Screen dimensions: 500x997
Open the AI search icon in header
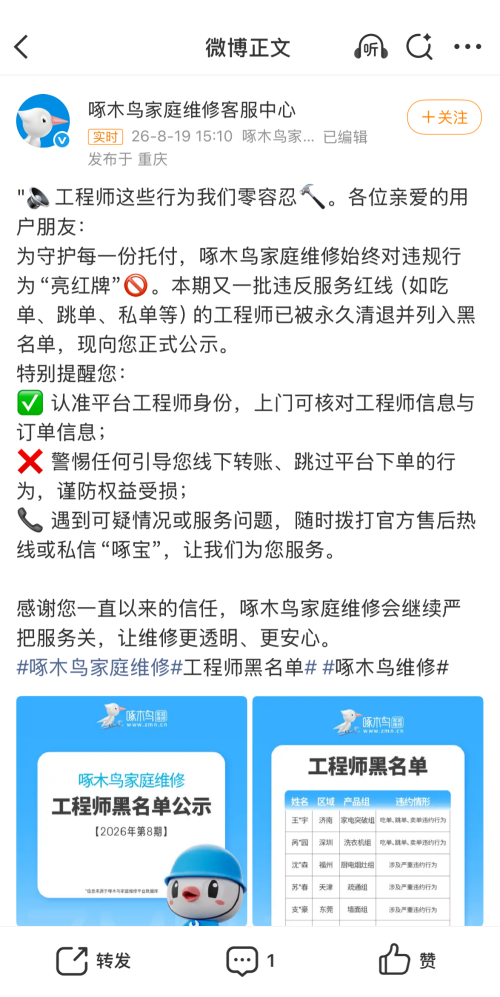[419, 47]
